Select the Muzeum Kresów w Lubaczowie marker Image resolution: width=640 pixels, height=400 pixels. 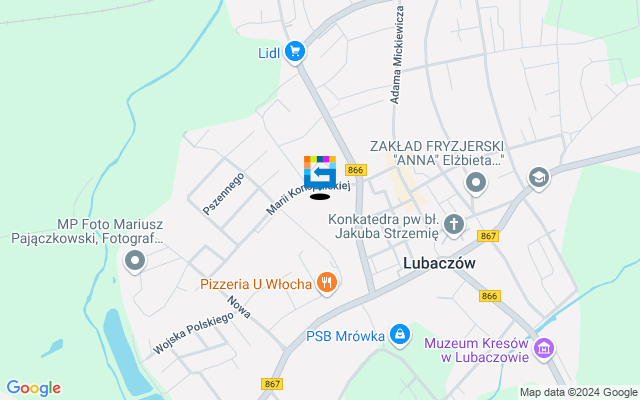click(x=544, y=349)
